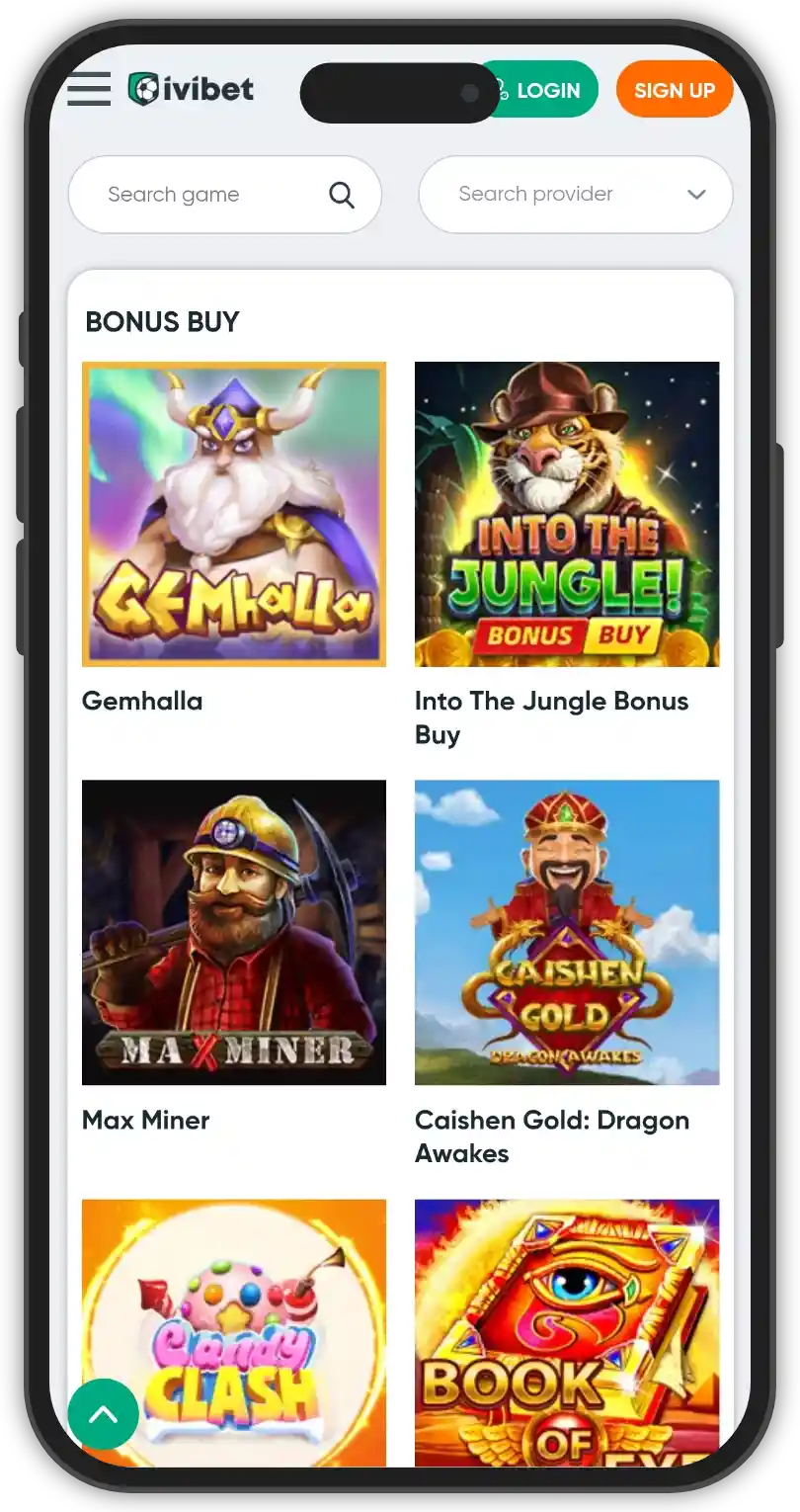
Task: Open Into The Jungle Bonus Buy
Action: click(567, 514)
